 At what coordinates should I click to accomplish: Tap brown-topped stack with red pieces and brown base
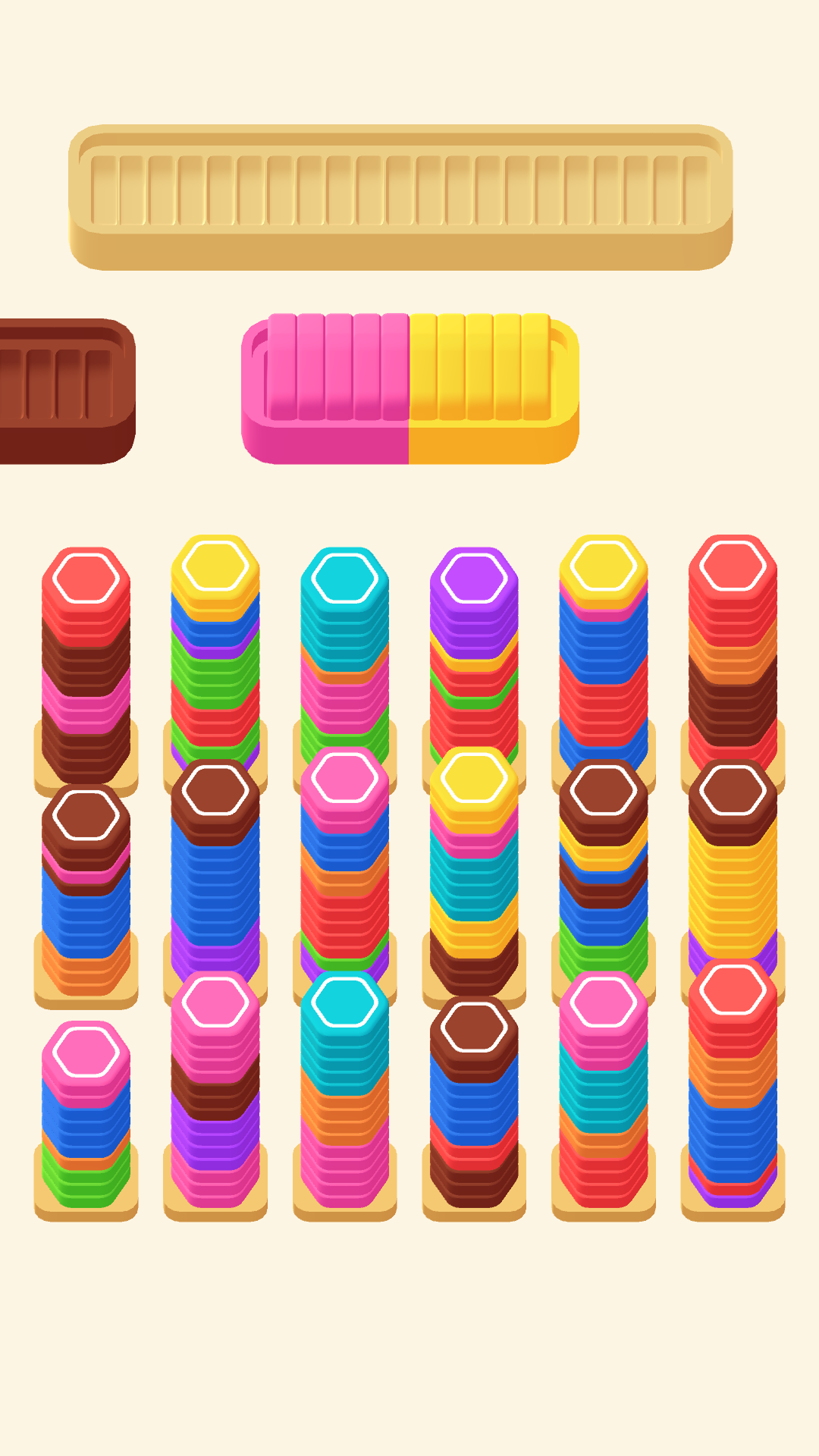pyautogui.click(x=474, y=1028)
